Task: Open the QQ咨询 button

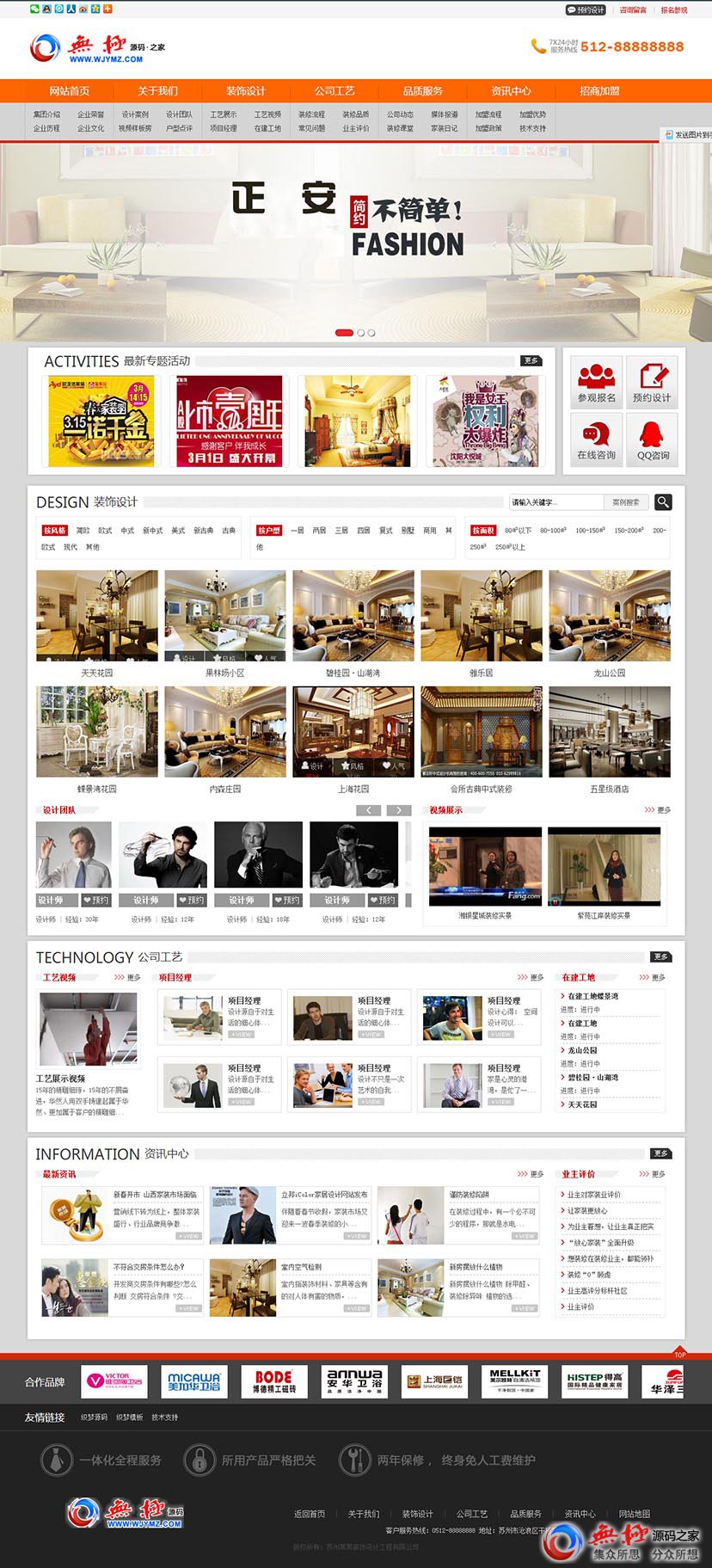Action: point(653,440)
